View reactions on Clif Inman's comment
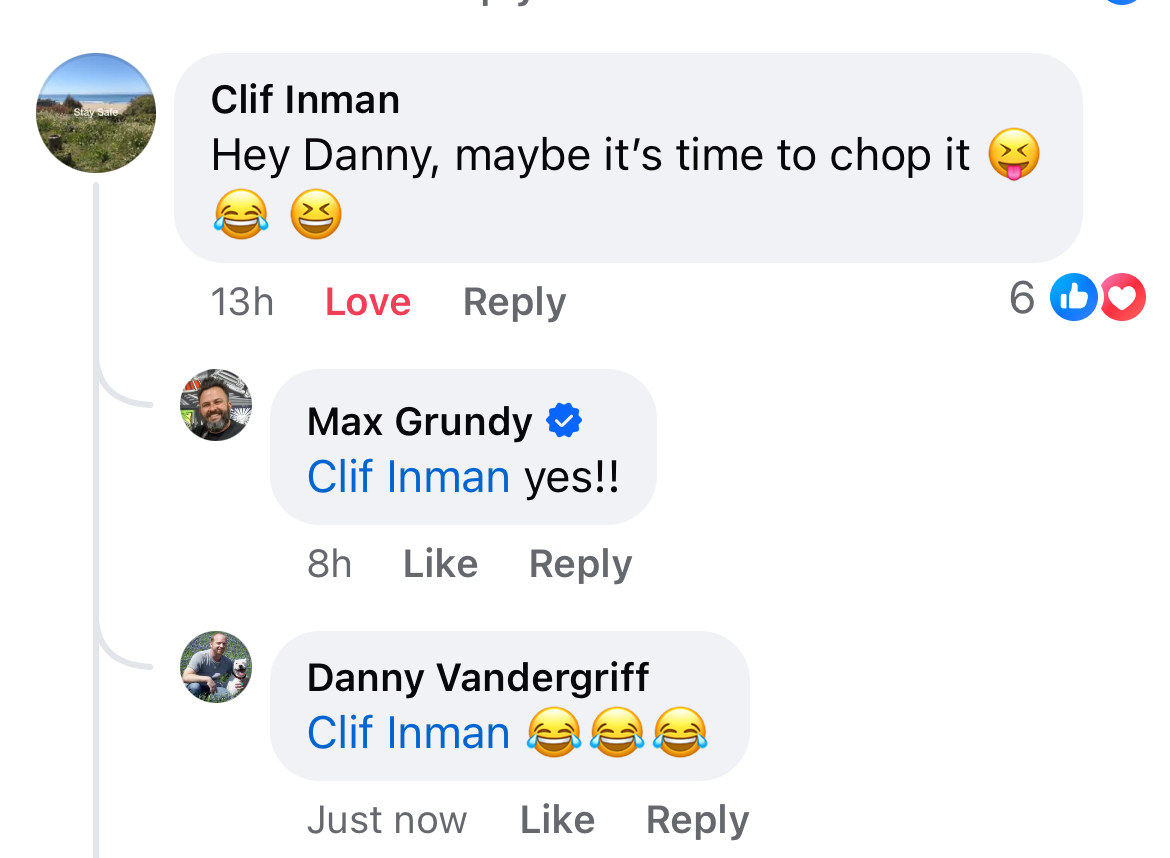Image resolution: width=1170 pixels, height=858 pixels. (1096, 298)
